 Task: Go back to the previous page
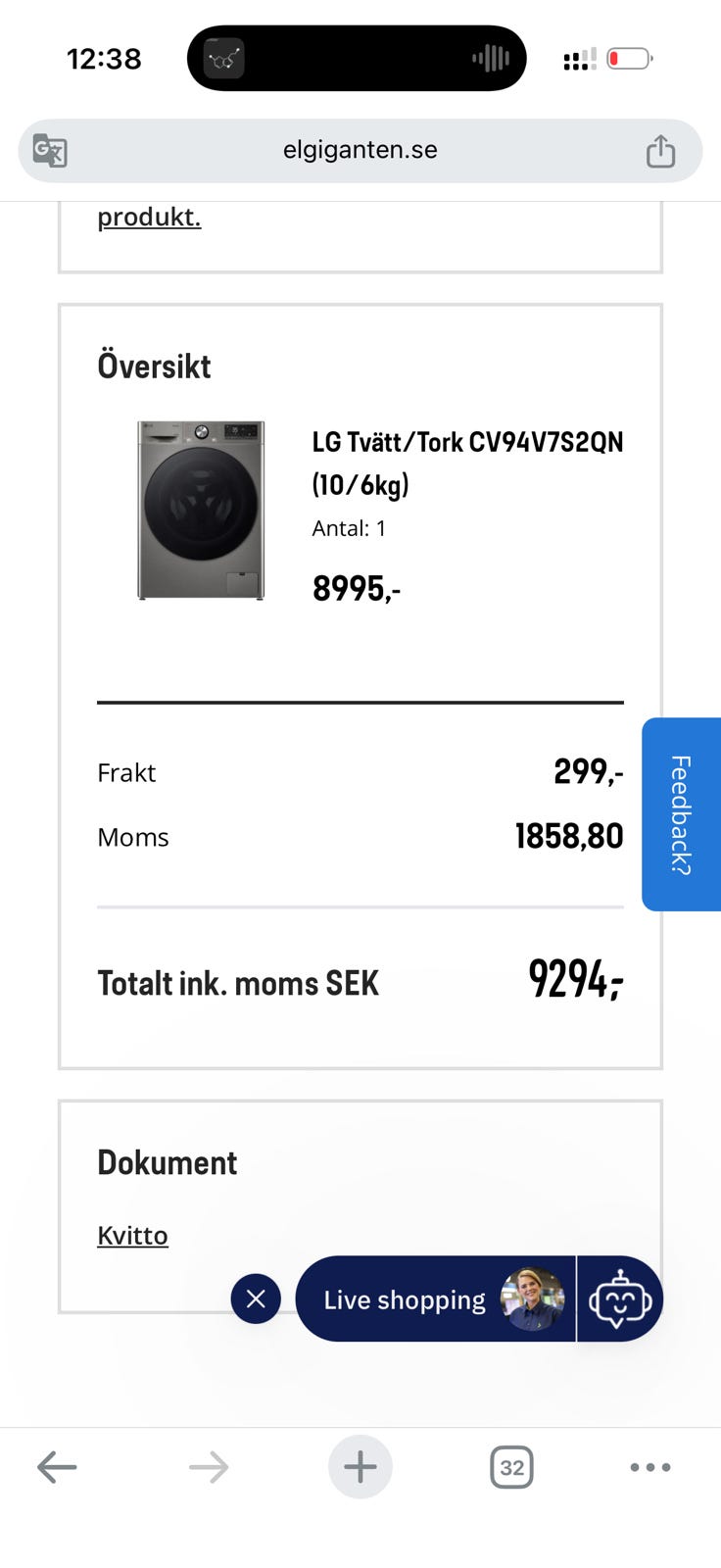point(57,1467)
